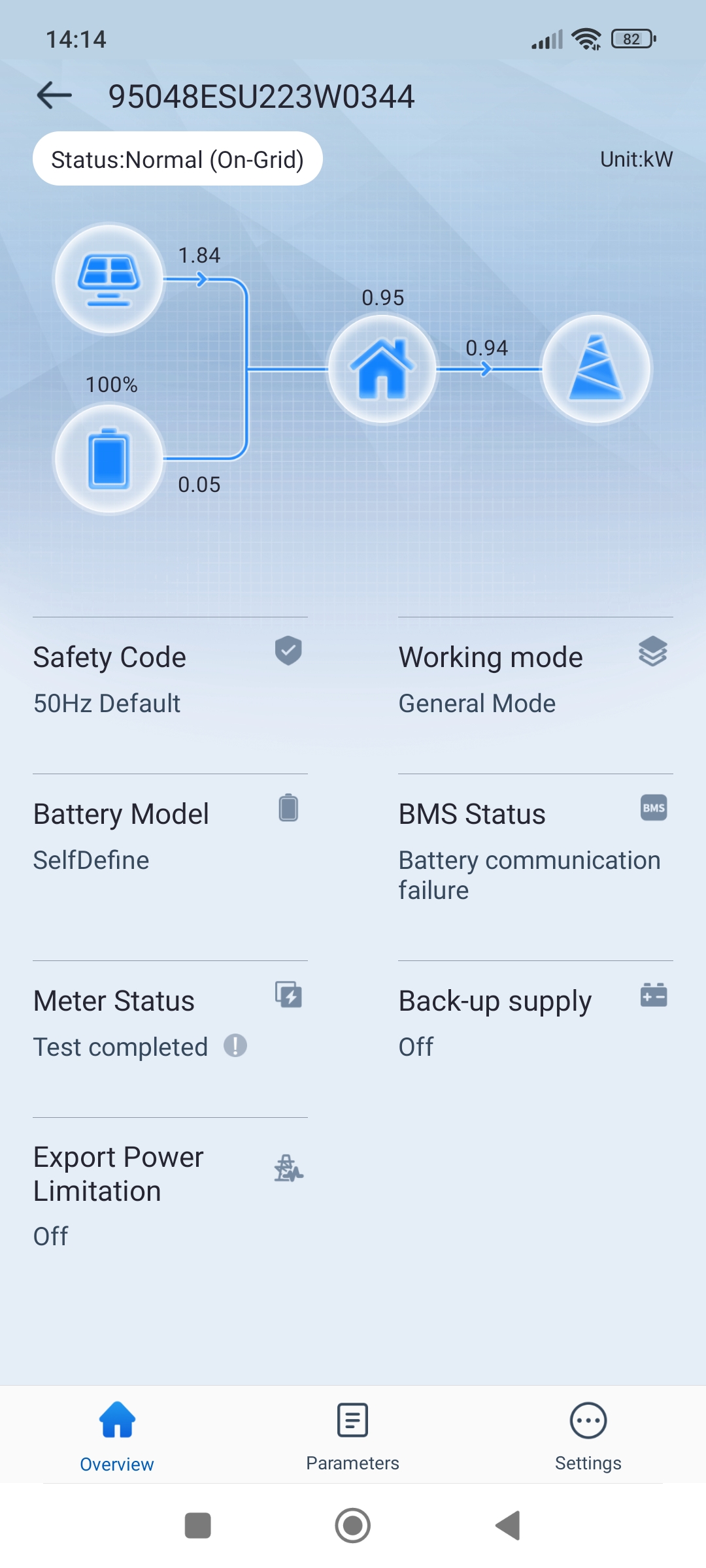The height and width of the screenshot is (1568, 706).
Task: Select the battery icon showing 100% charge
Action: click(x=109, y=457)
